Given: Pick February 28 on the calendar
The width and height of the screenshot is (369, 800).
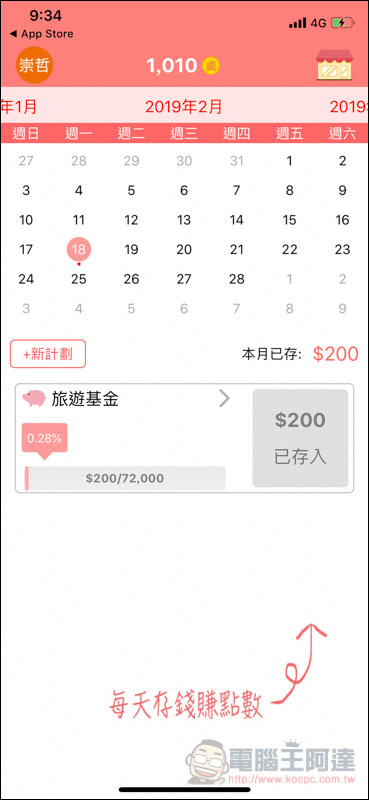Looking at the screenshot, I should coord(236,279).
